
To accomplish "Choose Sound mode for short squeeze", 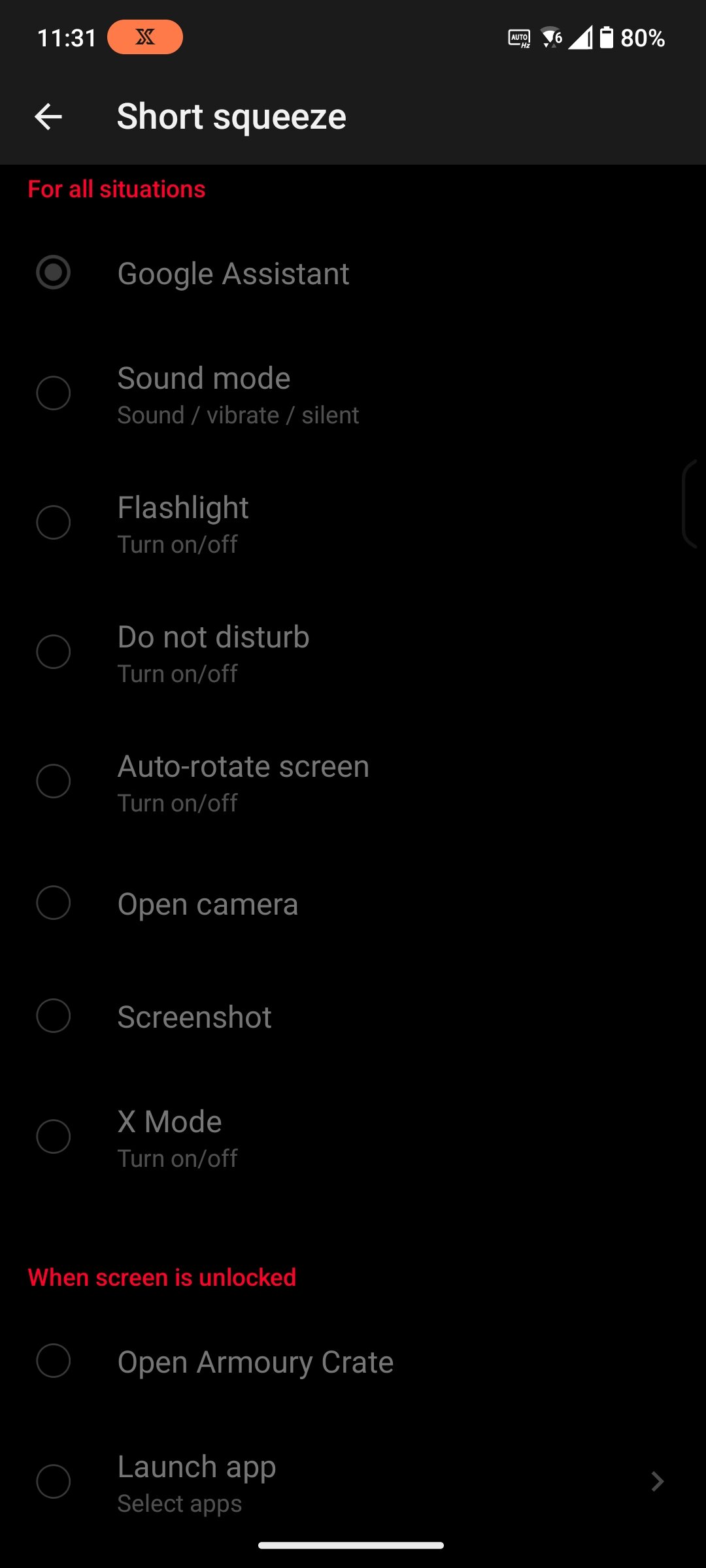I will [353, 393].
